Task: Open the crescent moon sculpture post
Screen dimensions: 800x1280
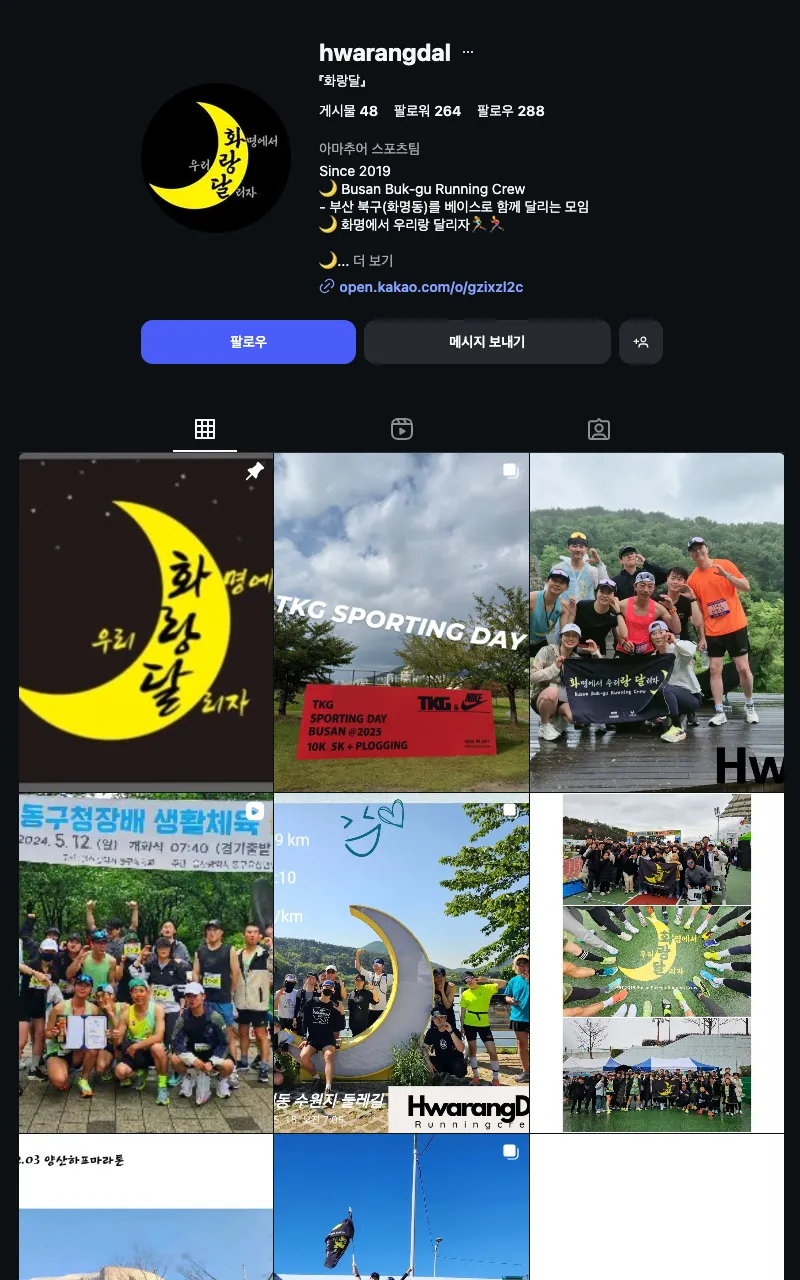Action: coord(401,963)
